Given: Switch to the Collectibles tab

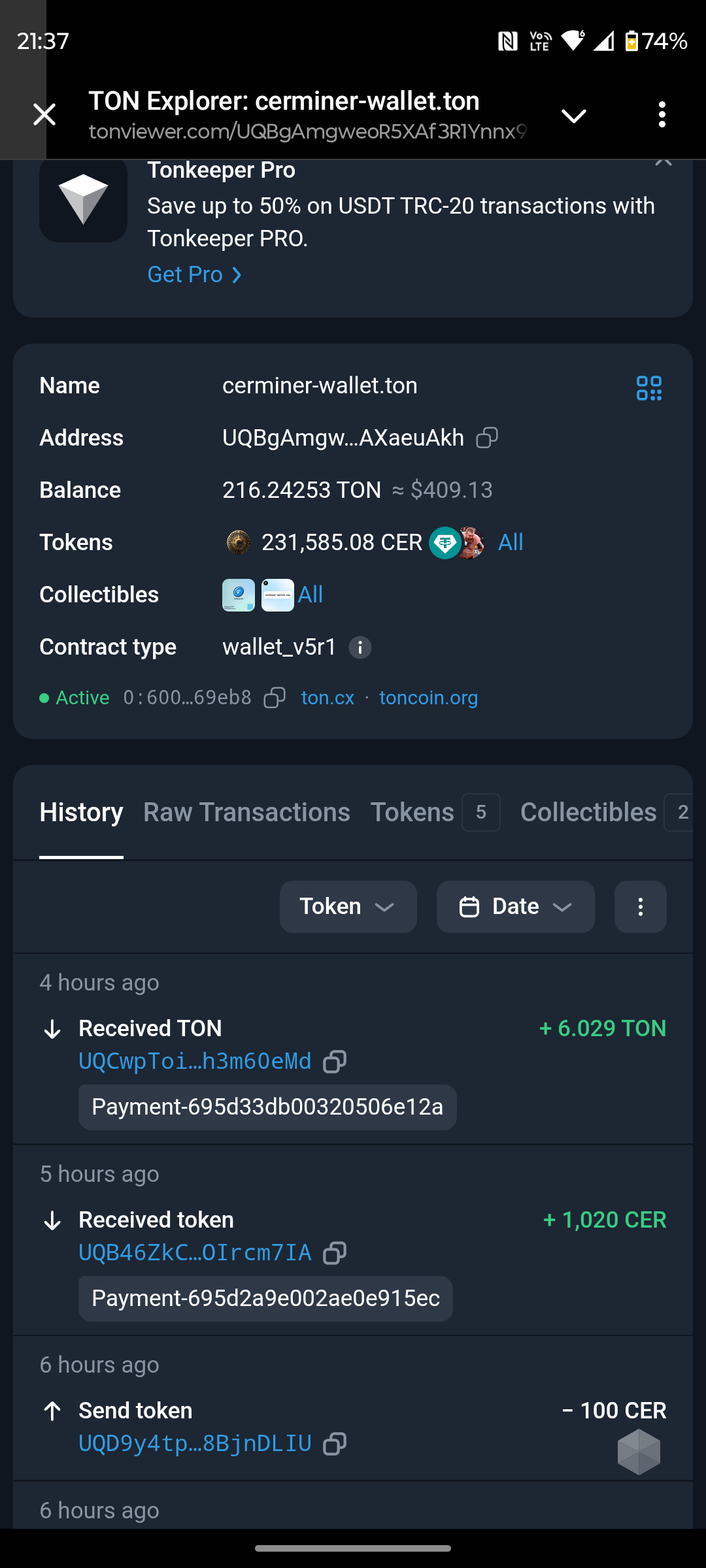Looking at the screenshot, I should click(605, 812).
